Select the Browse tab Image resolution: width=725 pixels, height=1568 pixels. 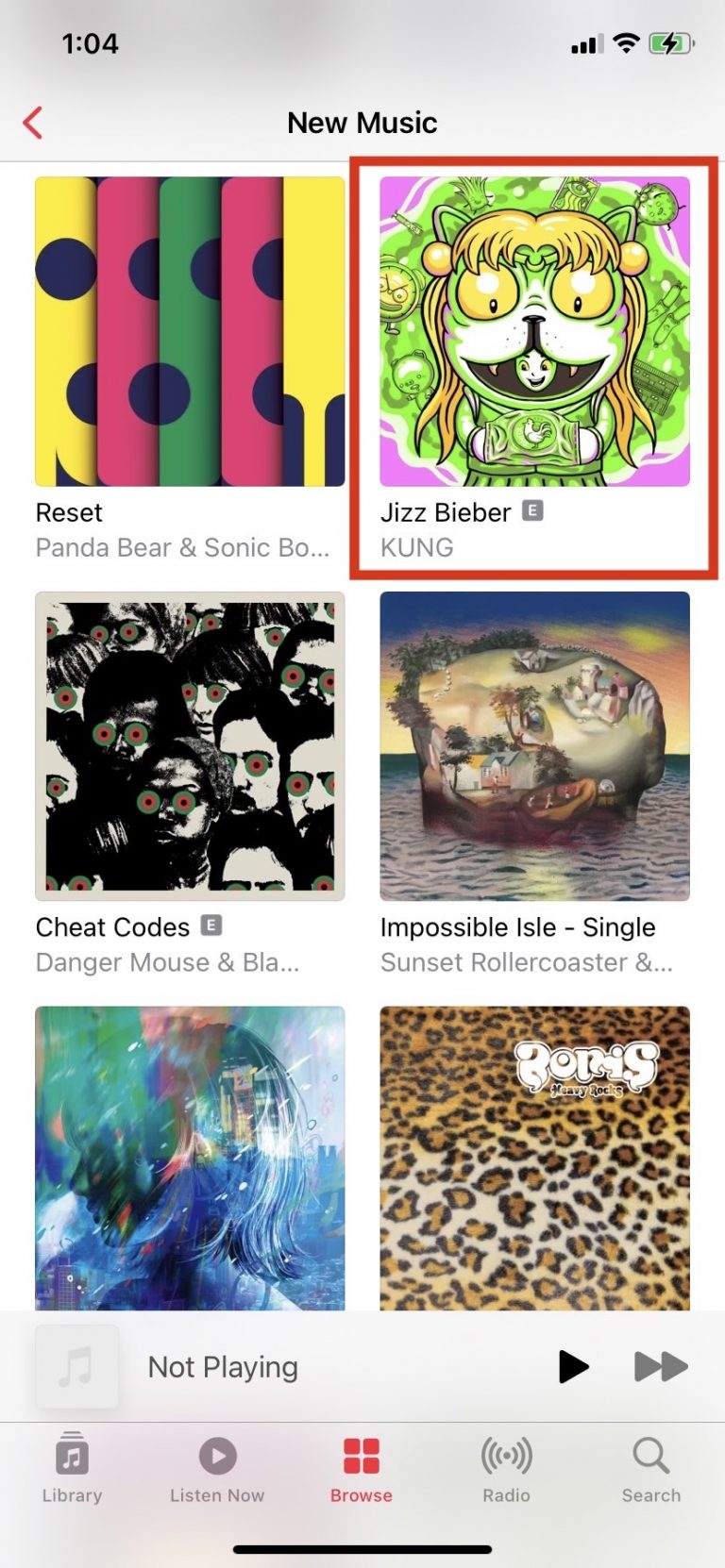362,1468
